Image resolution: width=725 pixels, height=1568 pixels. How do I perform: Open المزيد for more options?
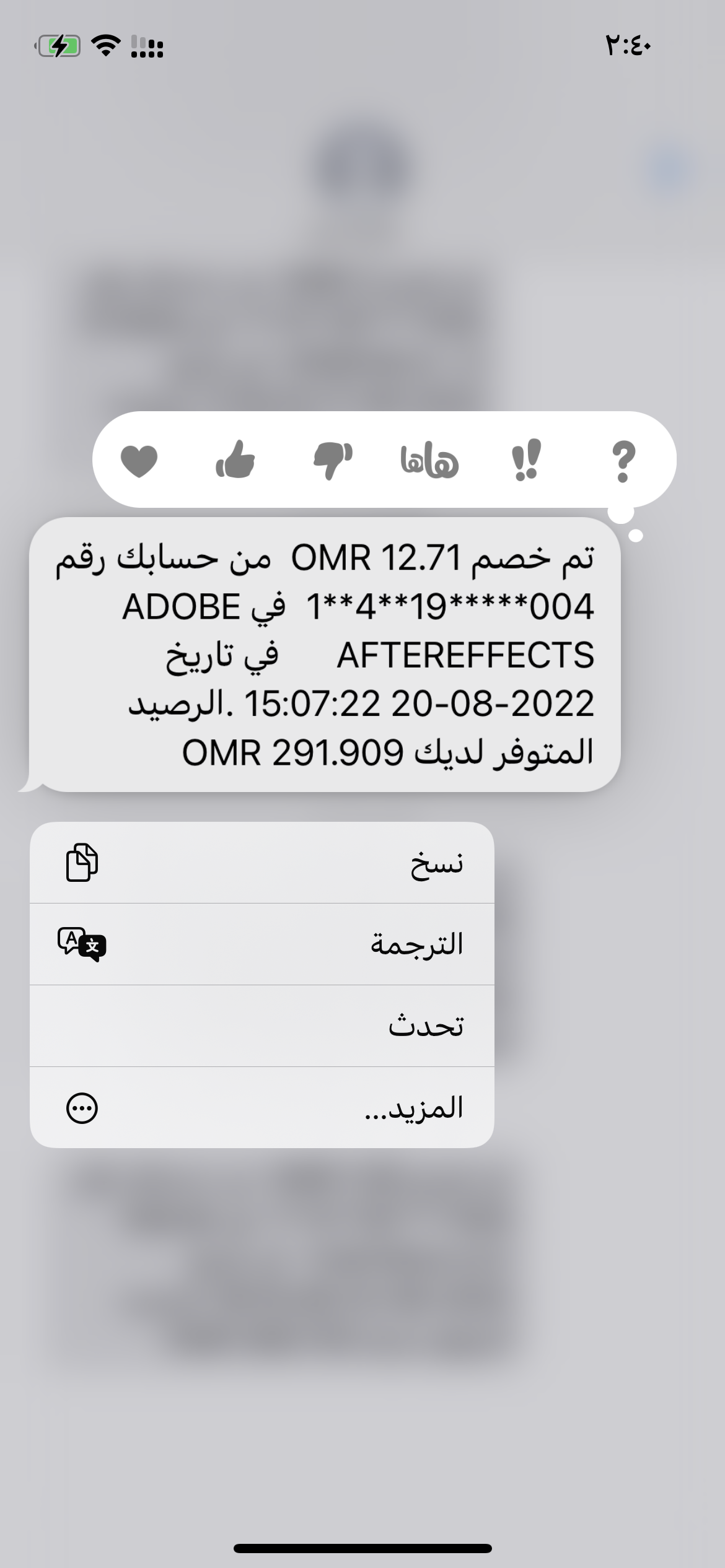click(x=261, y=1108)
